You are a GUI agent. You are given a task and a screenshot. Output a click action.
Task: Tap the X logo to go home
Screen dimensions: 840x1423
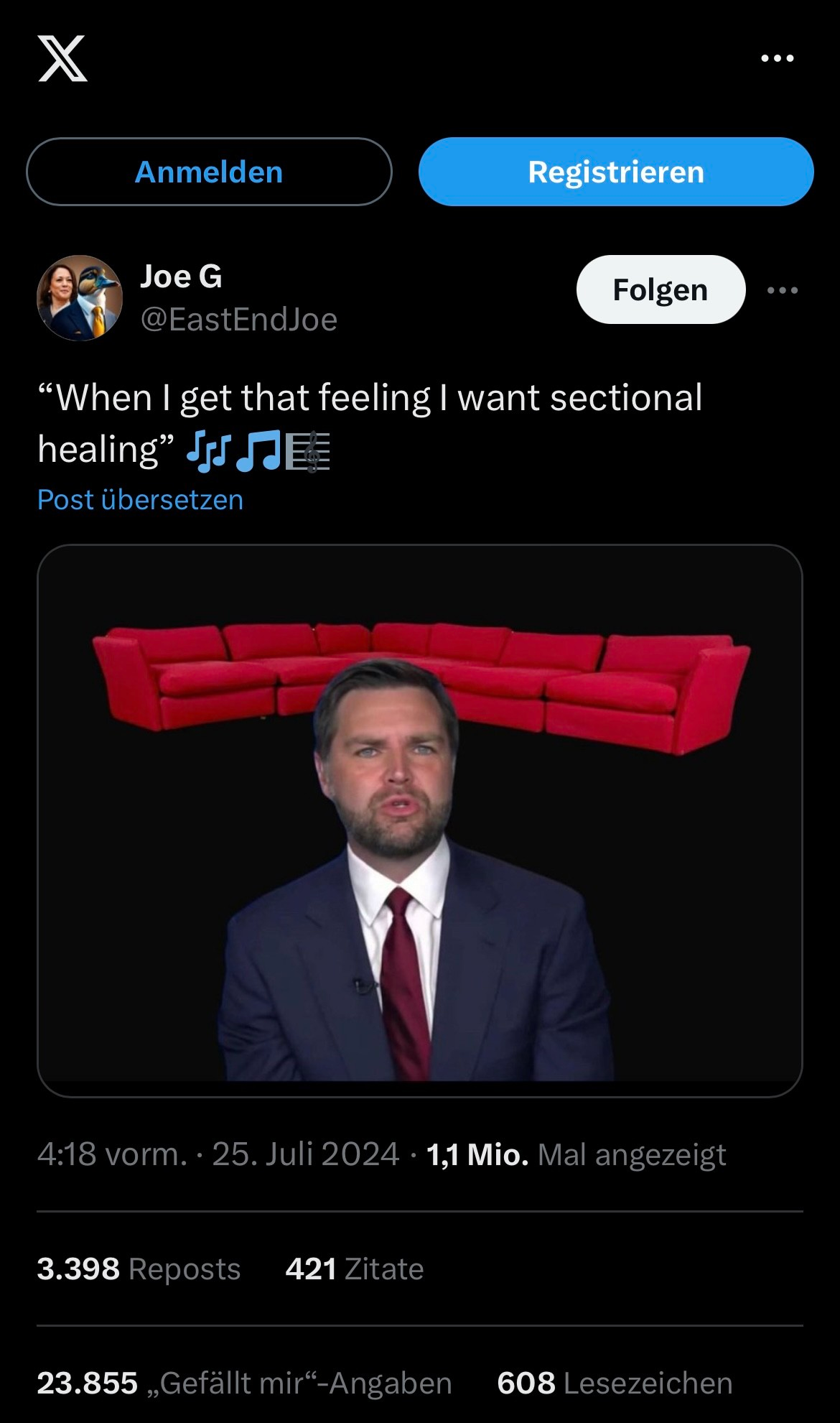62,58
